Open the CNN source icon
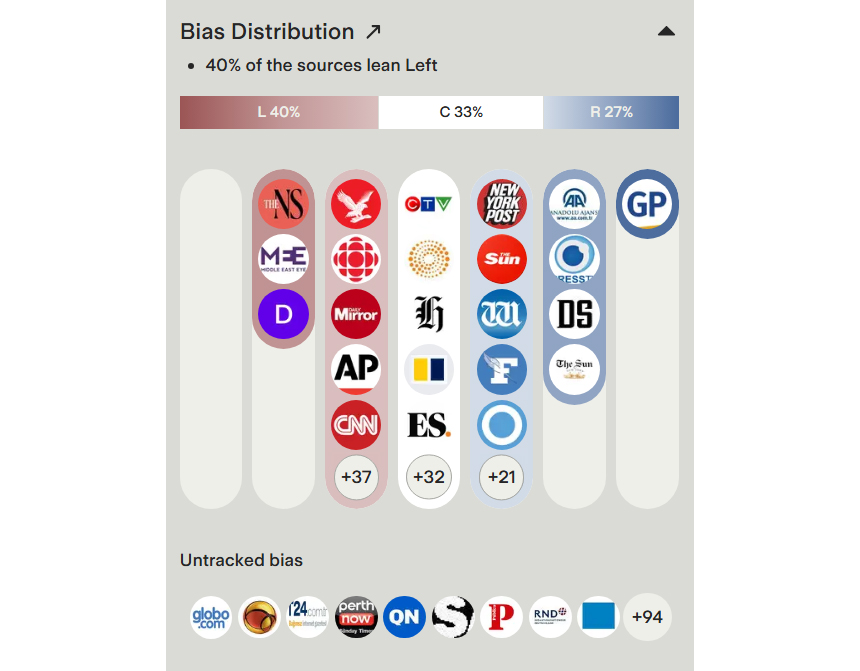The image size is (860, 671). click(x=356, y=425)
